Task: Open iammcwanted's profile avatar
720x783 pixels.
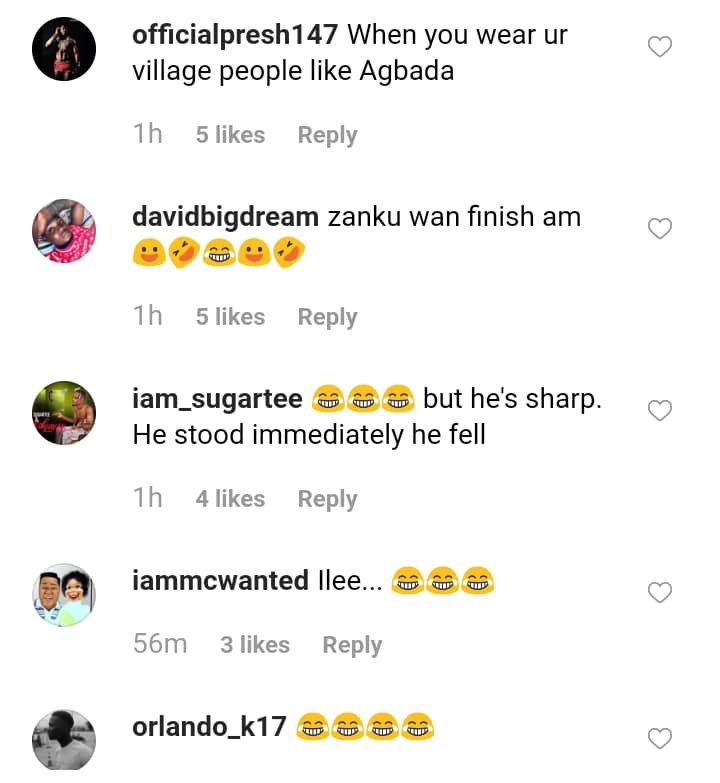Action: 64,595
